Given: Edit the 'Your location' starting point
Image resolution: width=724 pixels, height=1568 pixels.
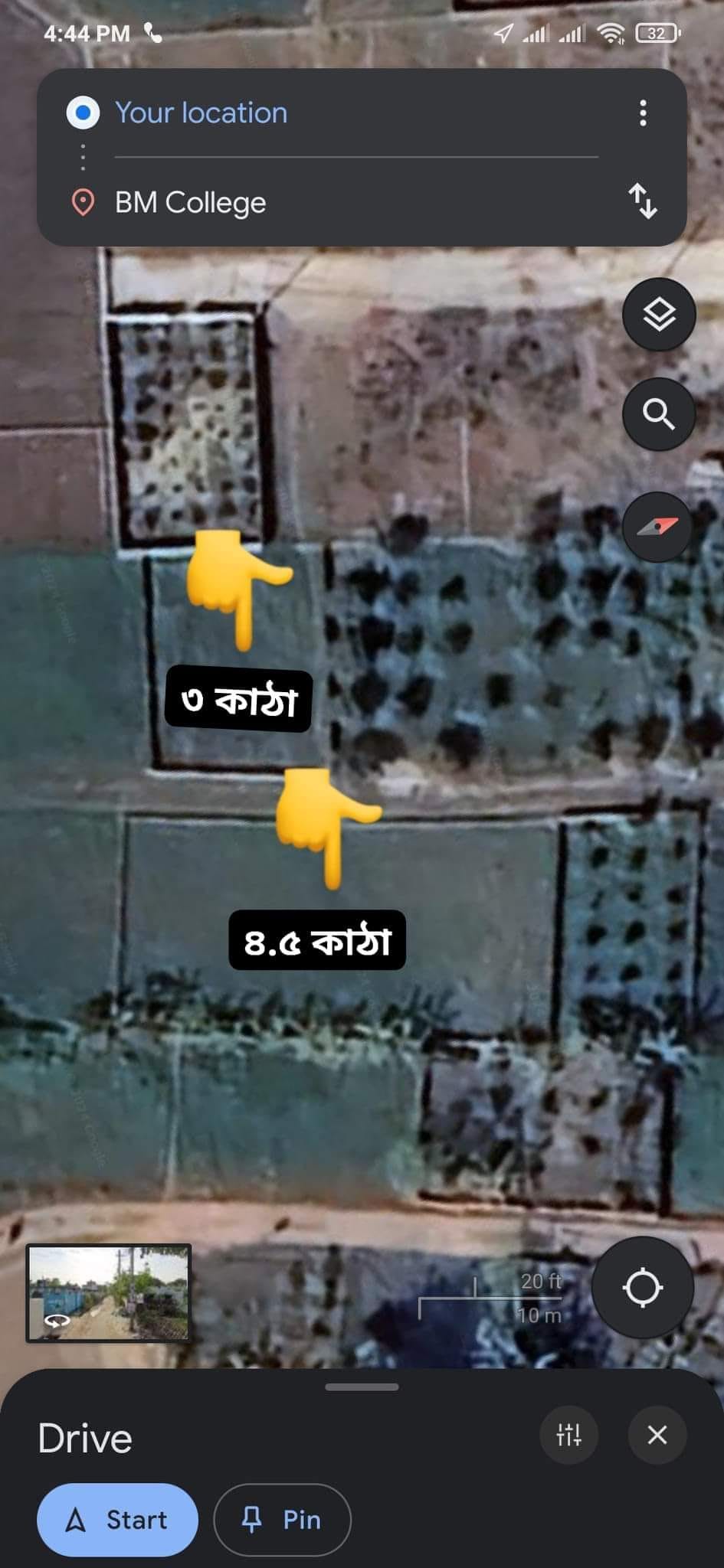Looking at the screenshot, I should [x=201, y=113].
